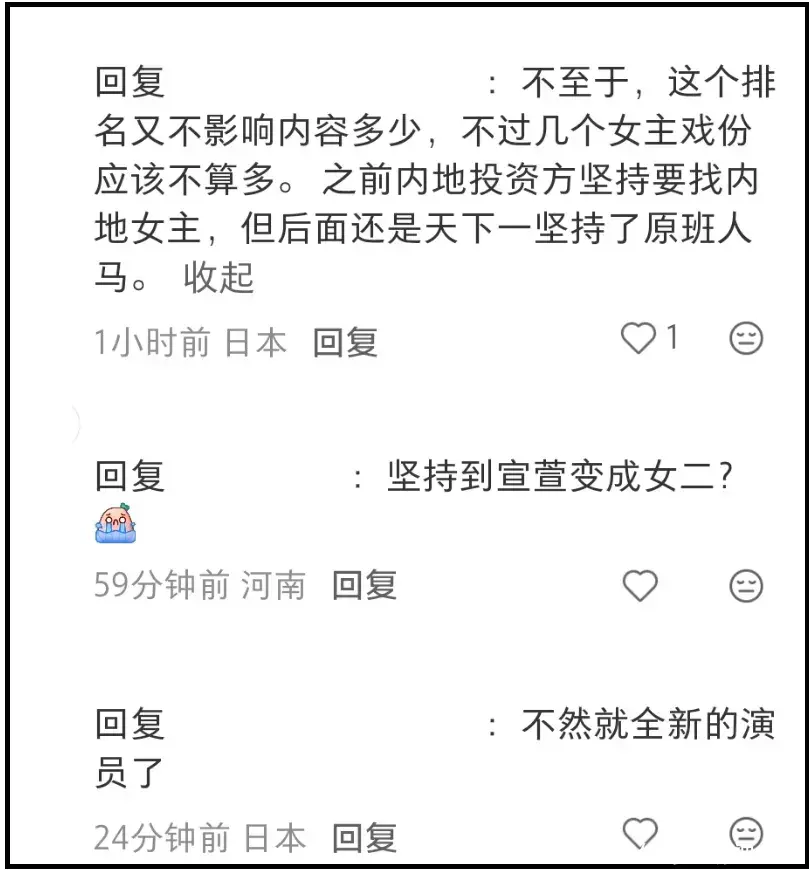Dislike the comment posted 1小时前

click(746, 339)
